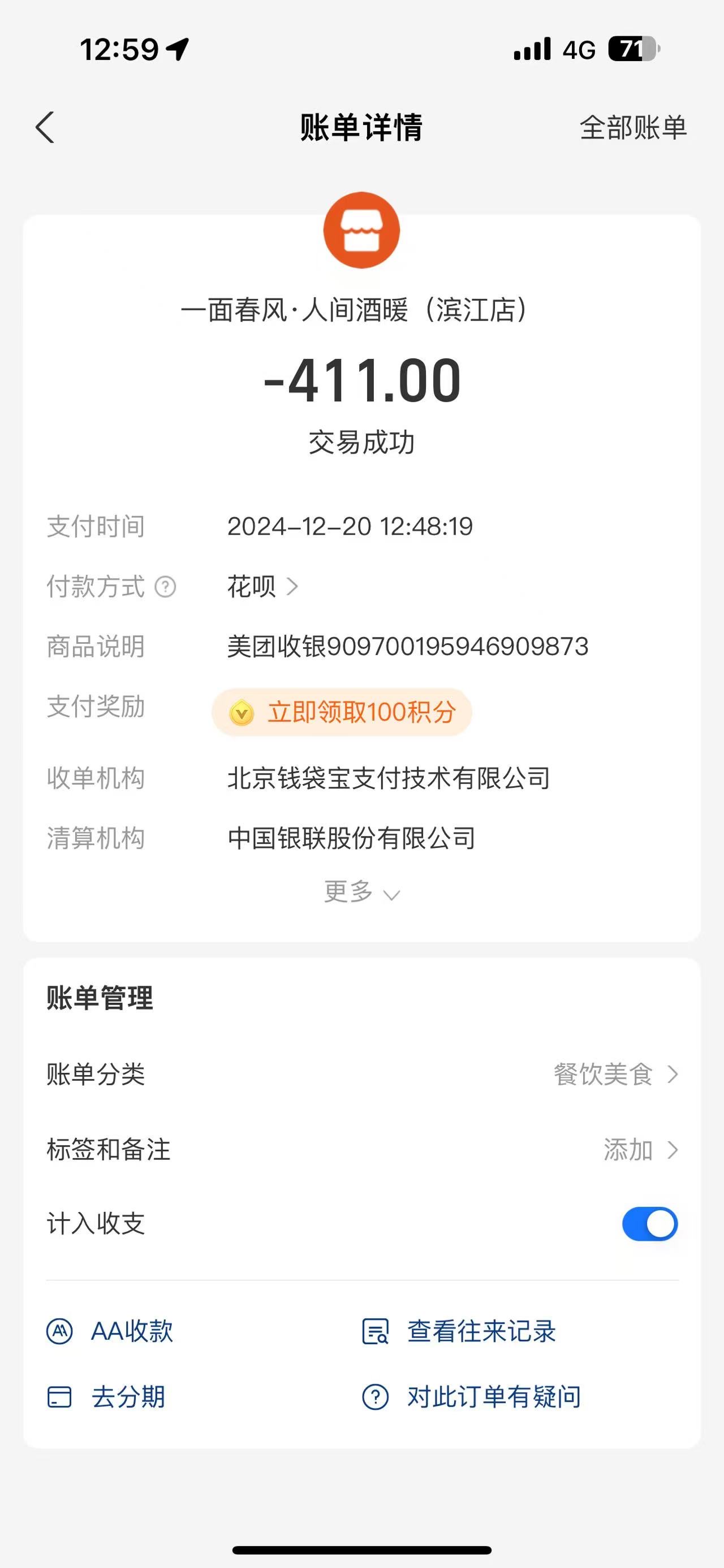Open the merchant 一面春风·人间酒暖 store icon
This screenshot has width=724, height=1568.
pyautogui.click(x=361, y=230)
